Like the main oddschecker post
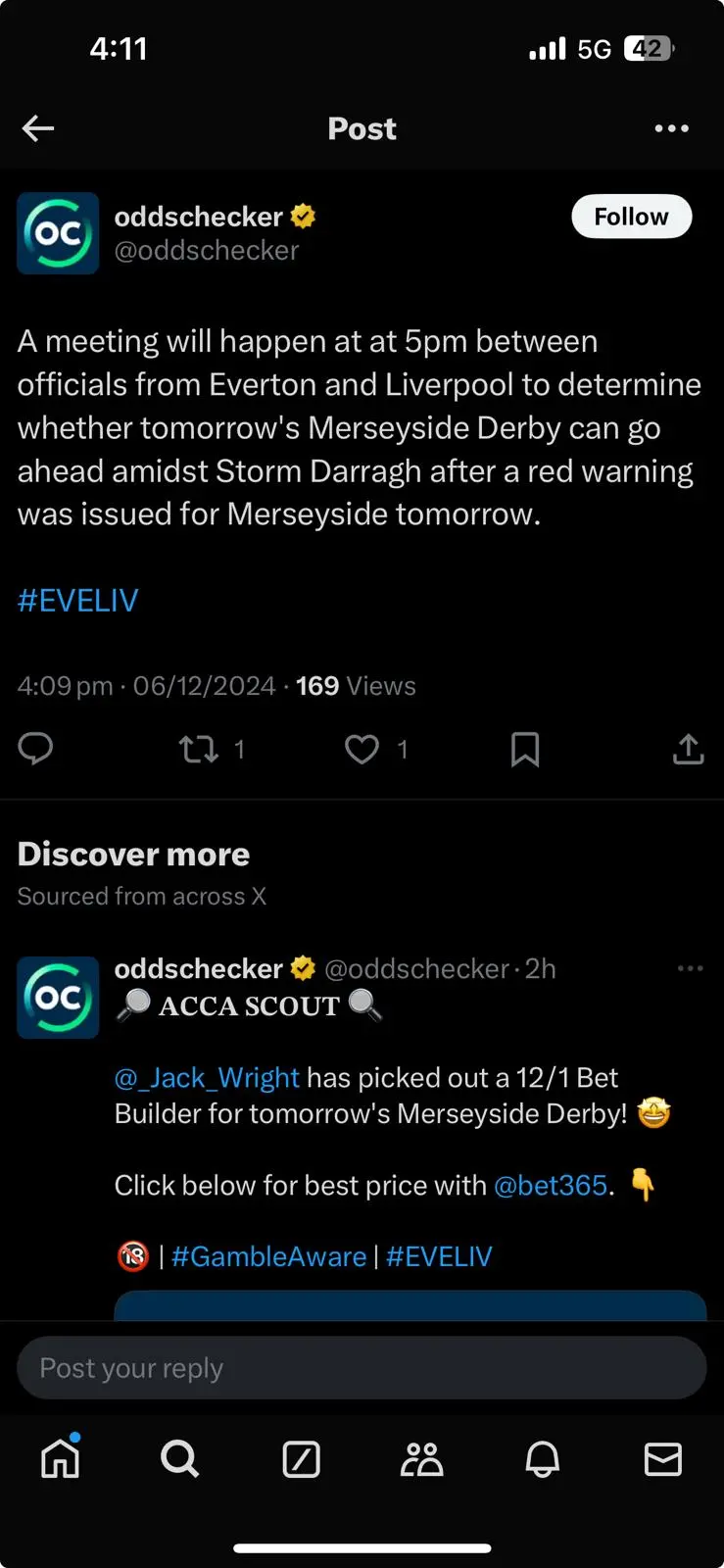Screen dimensions: 724x1568 (x=362, y=750)
